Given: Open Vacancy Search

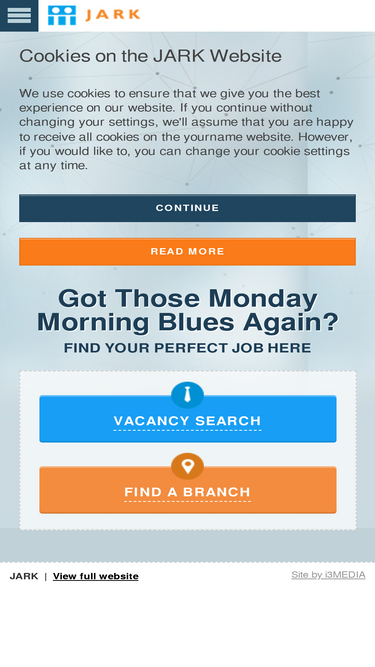Looking at the screenshot, I should [188, 419].
